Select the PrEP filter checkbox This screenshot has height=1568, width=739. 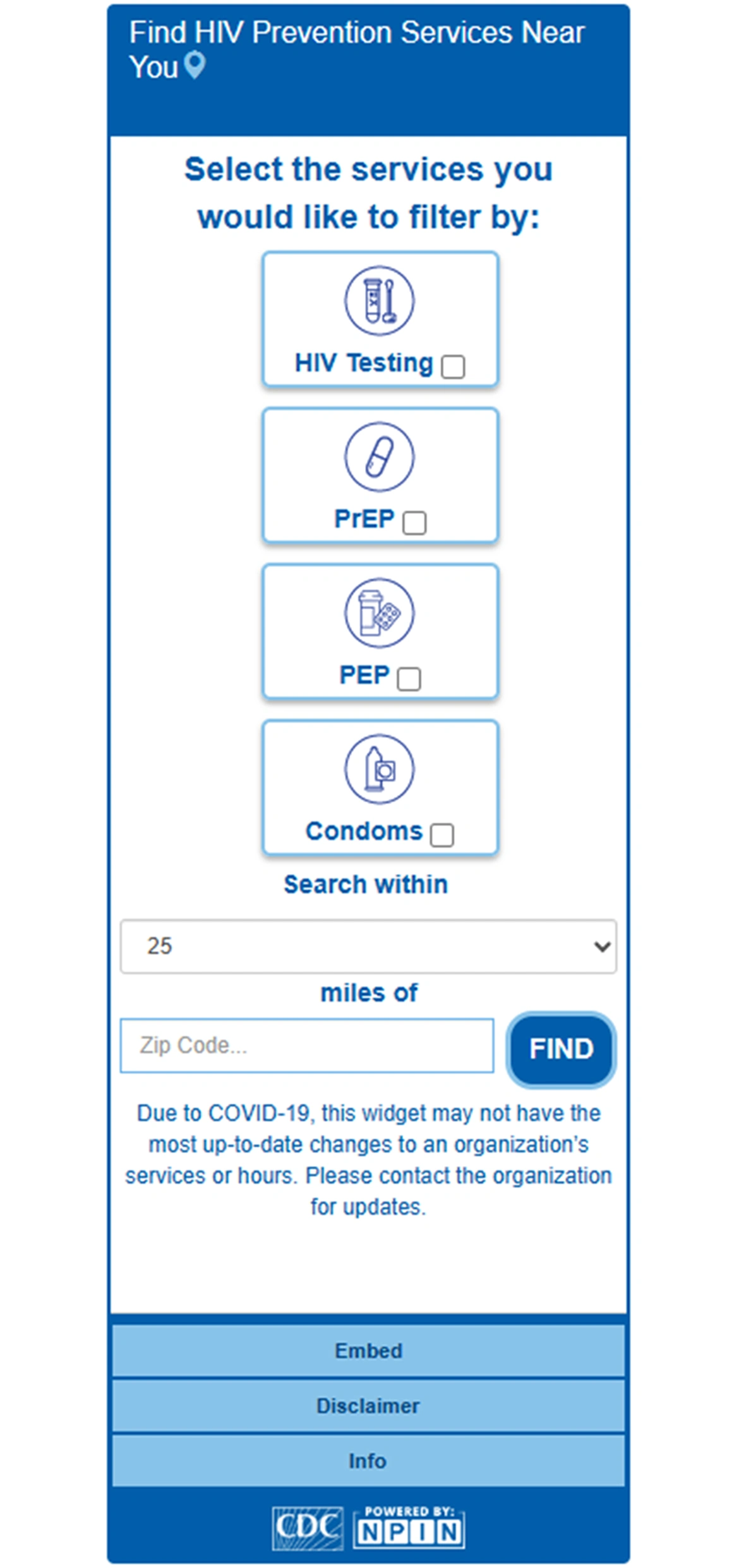[x=414, y=523]
